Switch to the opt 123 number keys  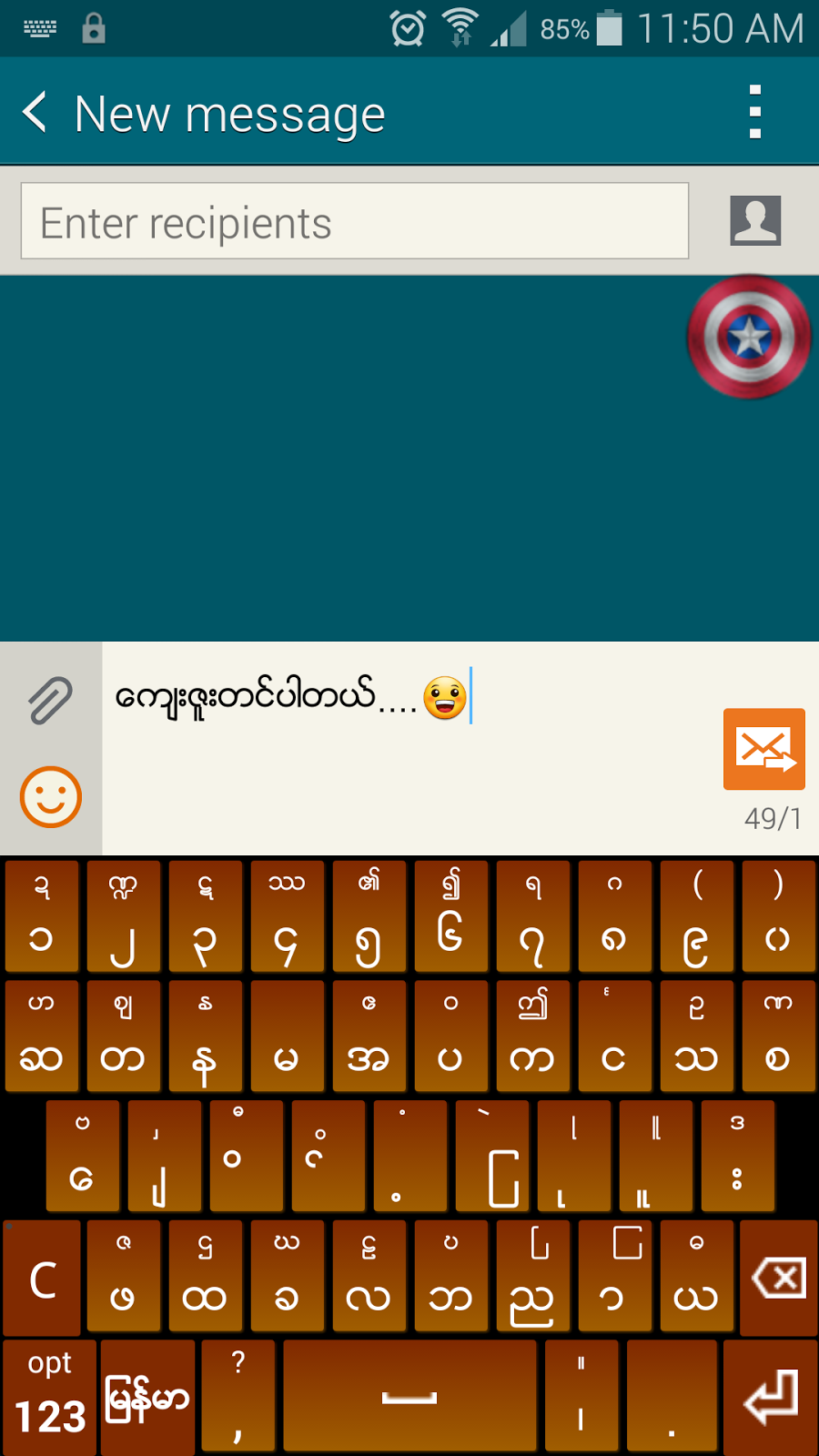(x=49, y=1395)
